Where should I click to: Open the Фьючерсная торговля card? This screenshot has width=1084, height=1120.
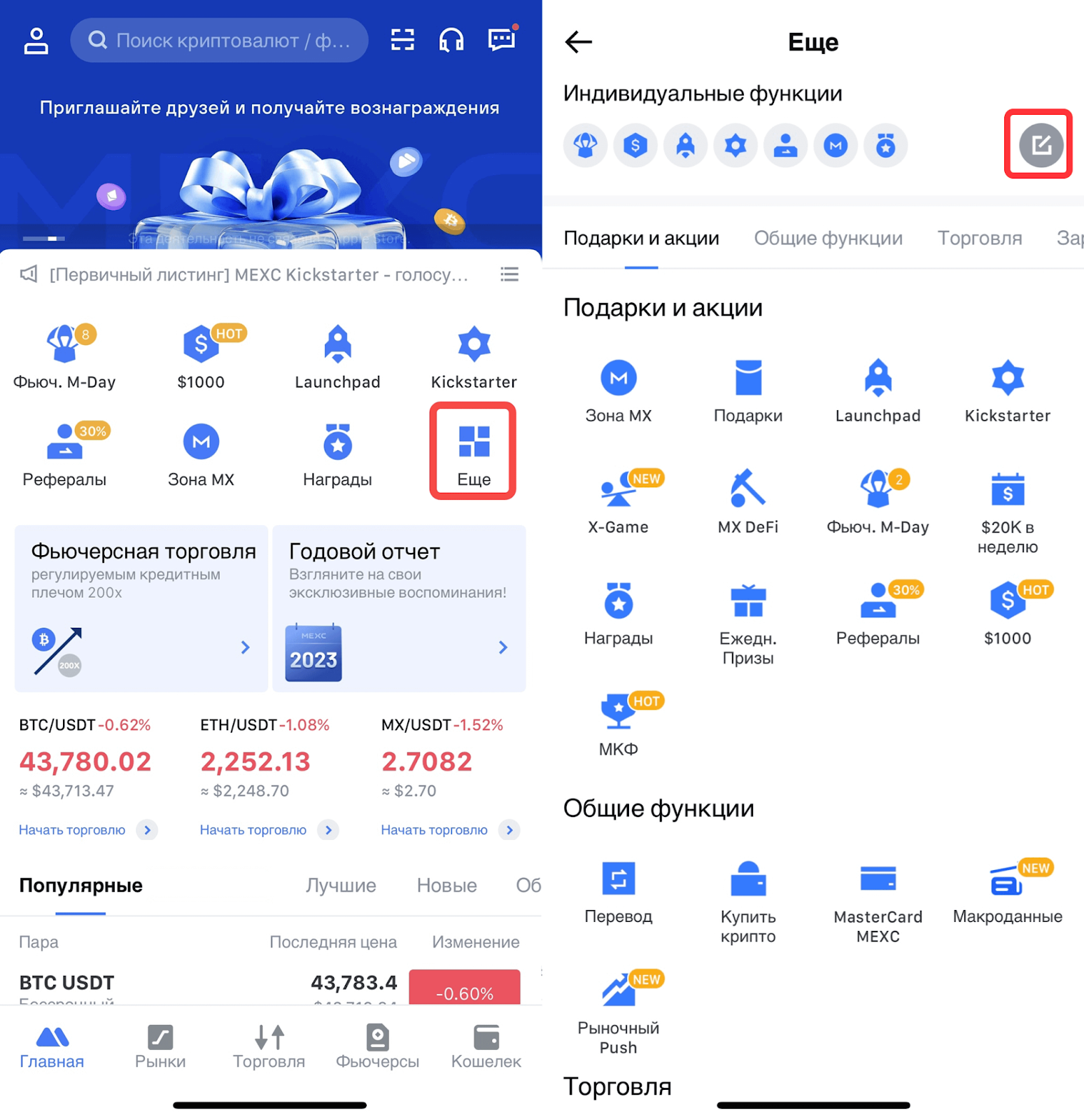(x=141, y=608)
